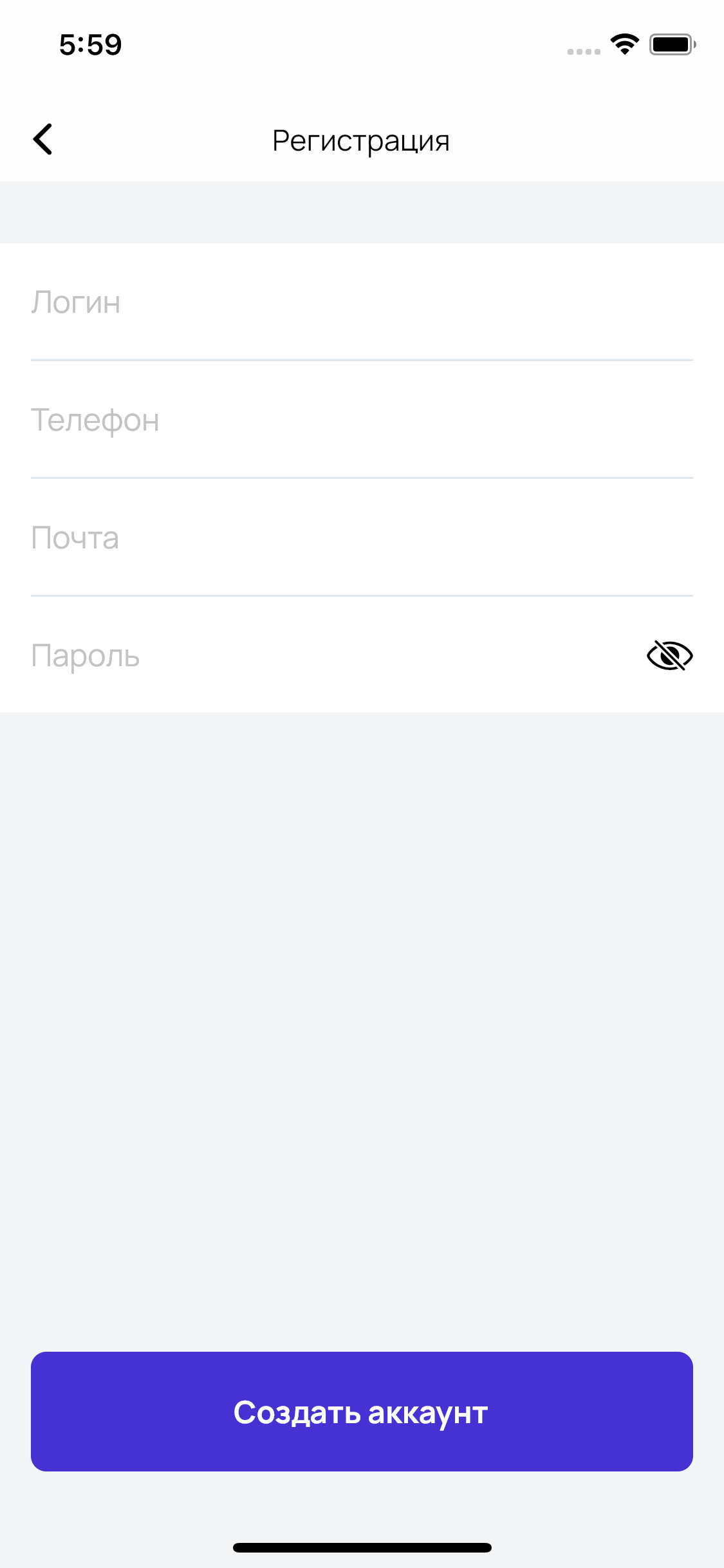Tap the Создать аккаунт button
This screenshot has height=1568, width=724.
coord(362,1412)
